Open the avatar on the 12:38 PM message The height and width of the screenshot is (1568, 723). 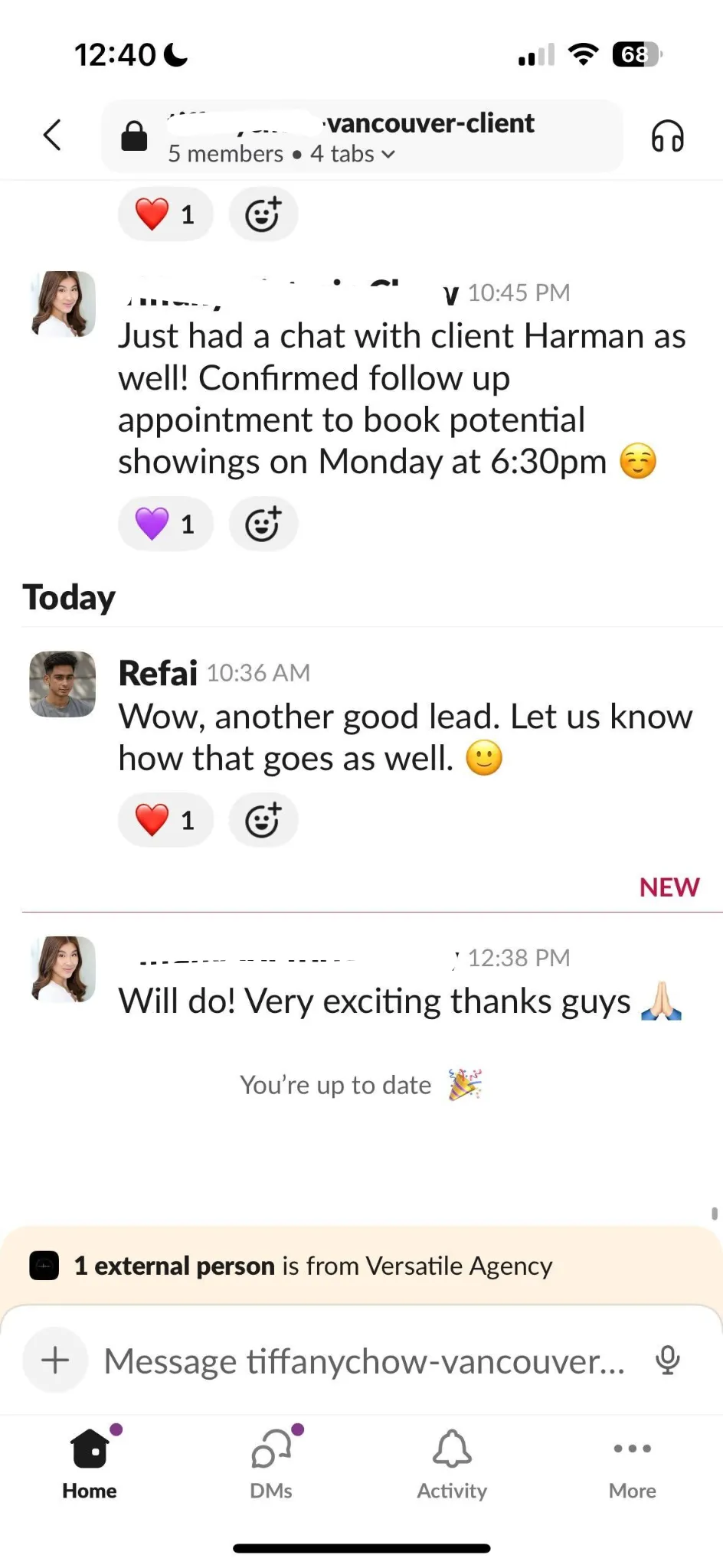click(63, 969)
